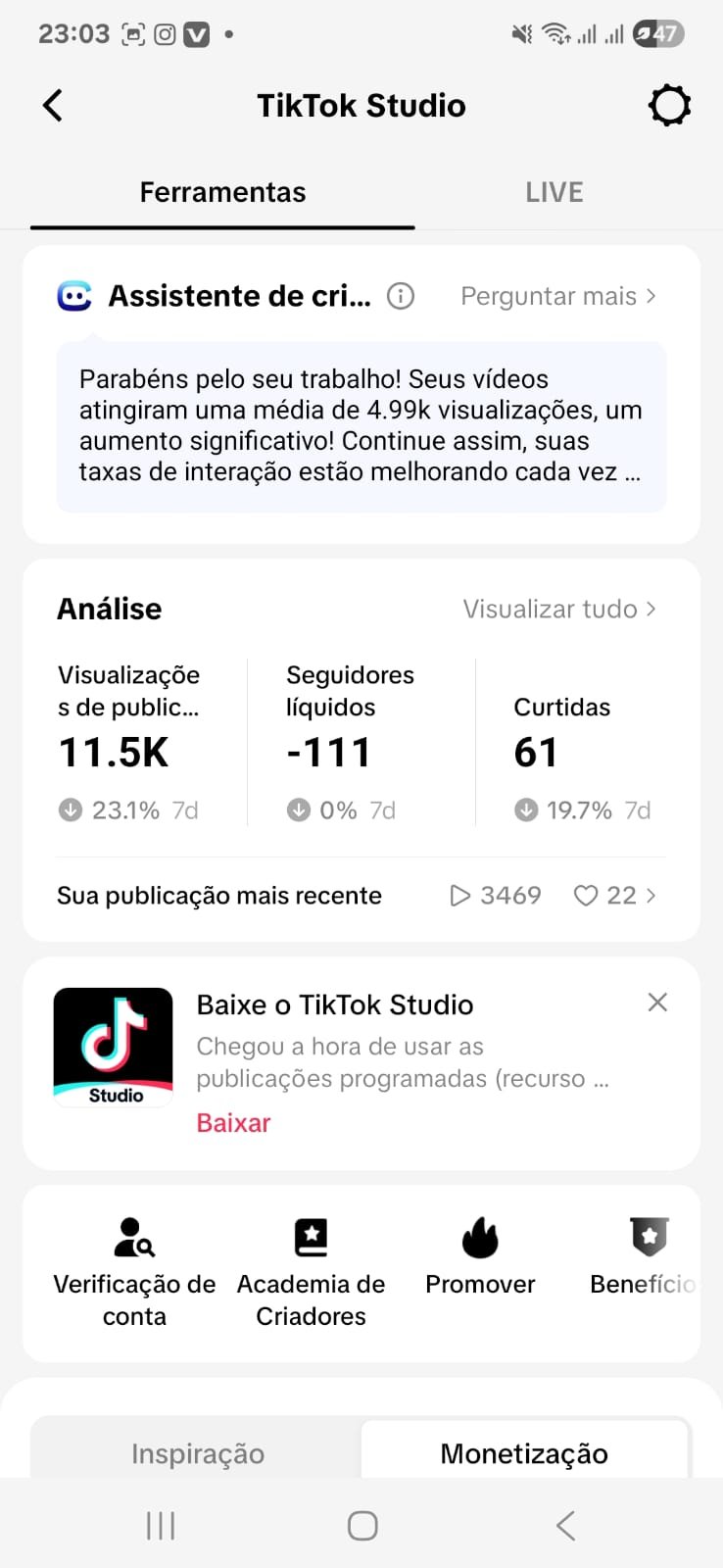Tap the Promover flame shortcut
Screen dimensions: 723x1568
coord(480,1256)
